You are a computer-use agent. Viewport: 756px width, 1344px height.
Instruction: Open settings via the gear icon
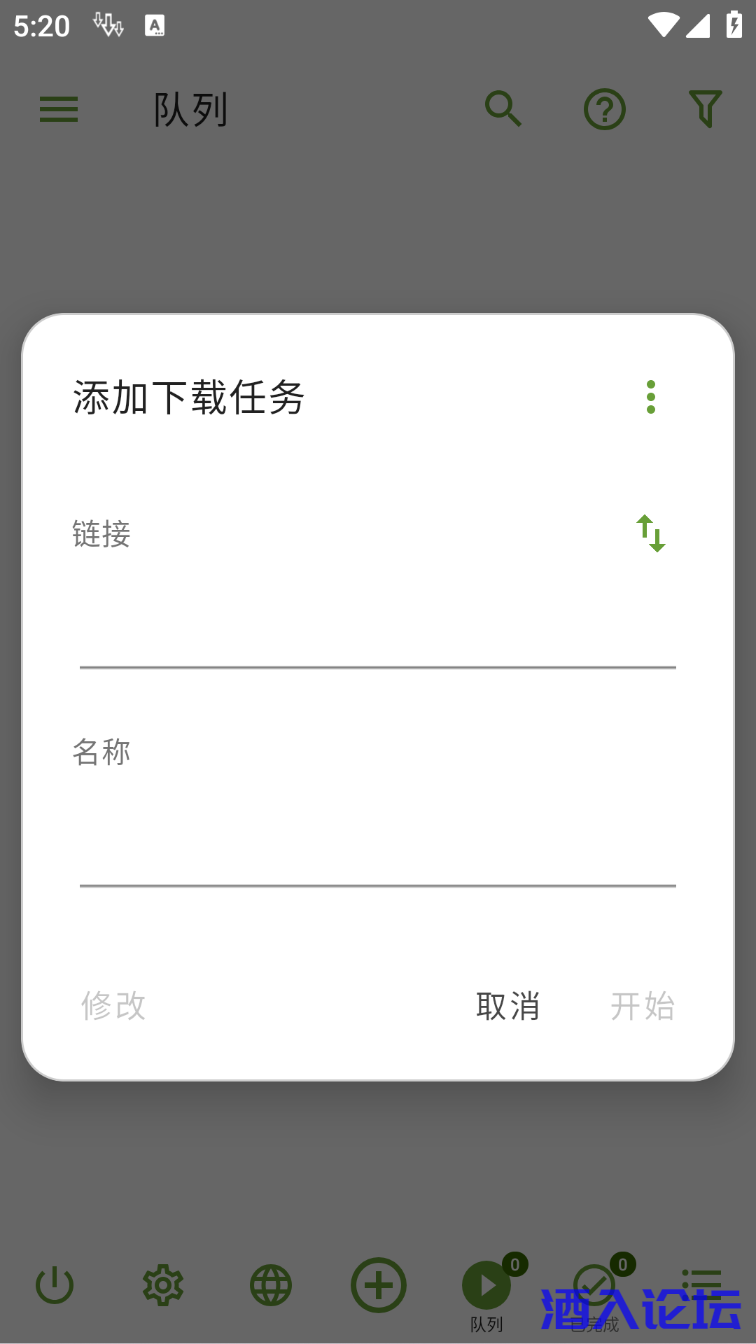[162, 1286]
